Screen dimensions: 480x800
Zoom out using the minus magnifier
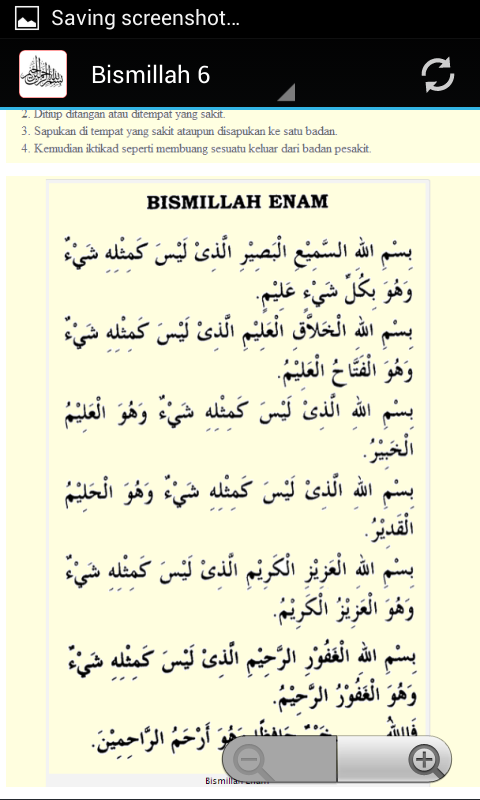(x=280, y=759)
